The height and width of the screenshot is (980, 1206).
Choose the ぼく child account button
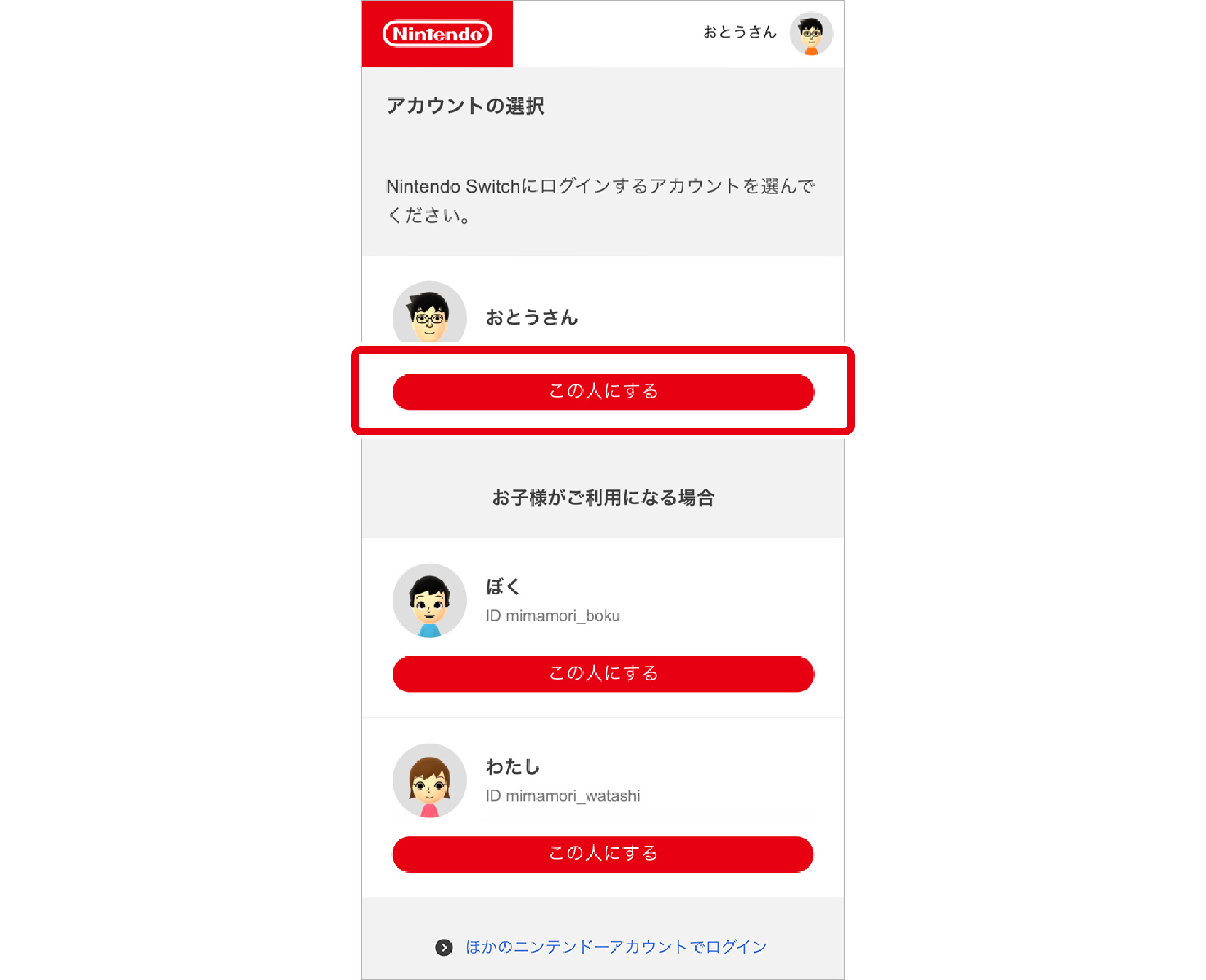click(x=603, y=673)
